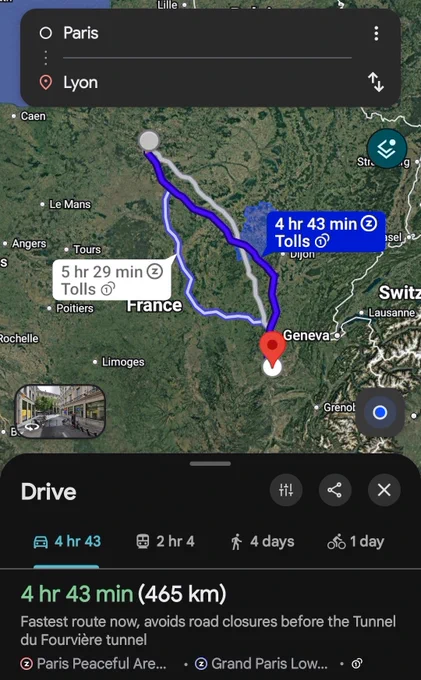Viewport: 421px width, 680px height.
Task: Swap start and destination
Action: pyautogui.click(x=376, y=82)
